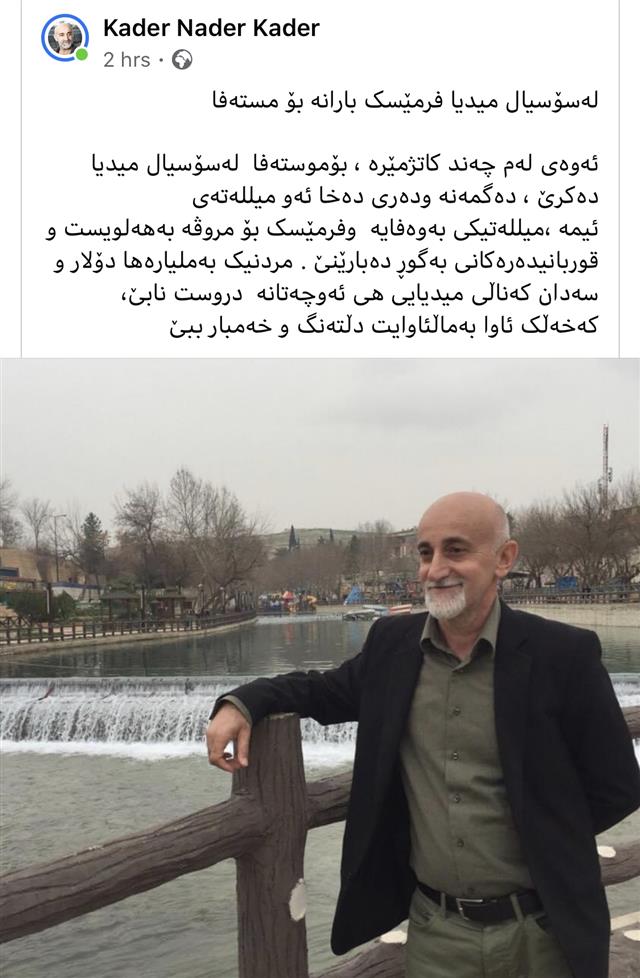This screenshot has height=978, width=640.
Task: Tap the public globe privacy icon
Action: pyautogui.click(x=182, y=60)
